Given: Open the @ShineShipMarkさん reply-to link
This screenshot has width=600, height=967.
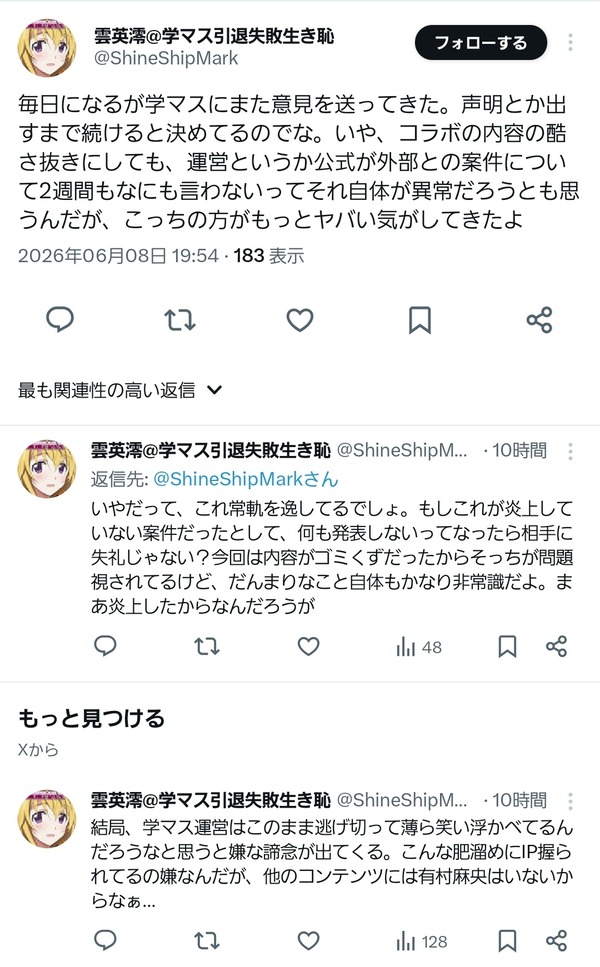Looking at the screenshot, I should pos(245,479).
